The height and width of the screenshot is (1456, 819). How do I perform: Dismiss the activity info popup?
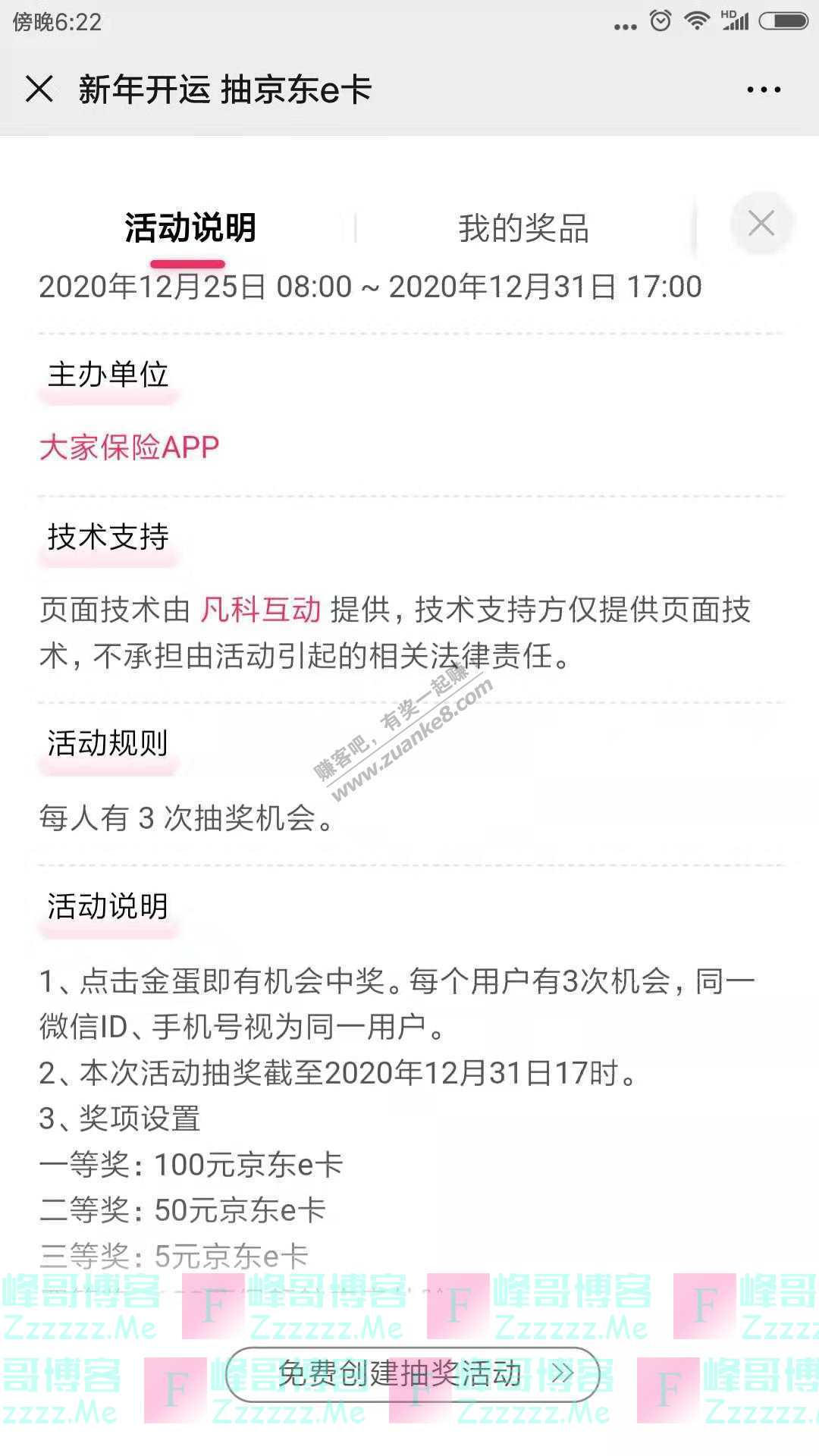761,224
